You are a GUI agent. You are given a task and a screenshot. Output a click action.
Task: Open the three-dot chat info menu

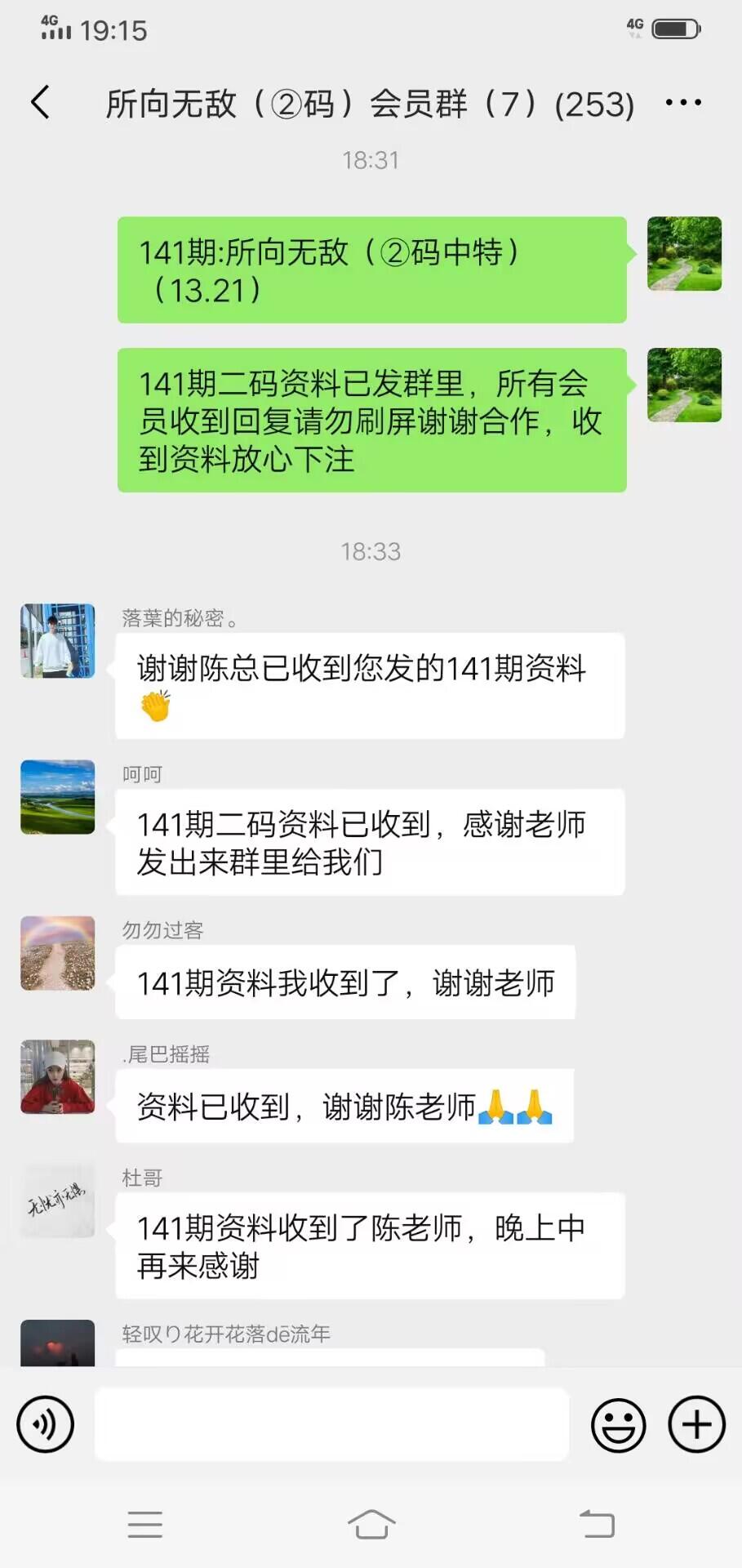click(x=682, y=103)
